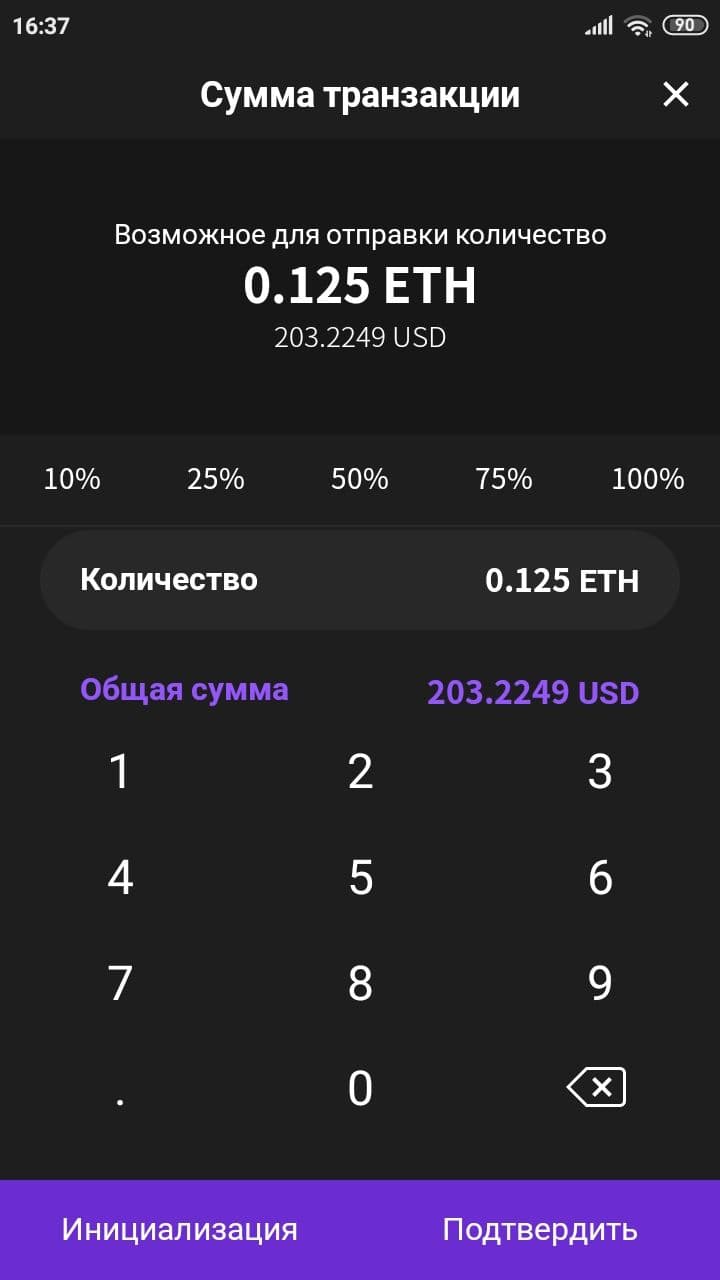Tap the Количество amount field
Image resolution: width=720 pixels, height=1280 pixels.
pos(360,580)
